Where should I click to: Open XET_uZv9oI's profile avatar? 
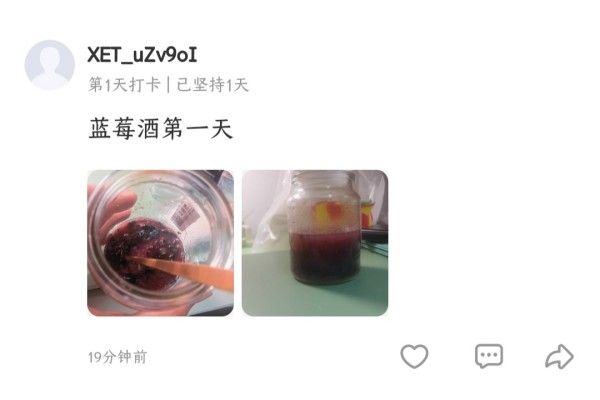click(x=49, y=65)
